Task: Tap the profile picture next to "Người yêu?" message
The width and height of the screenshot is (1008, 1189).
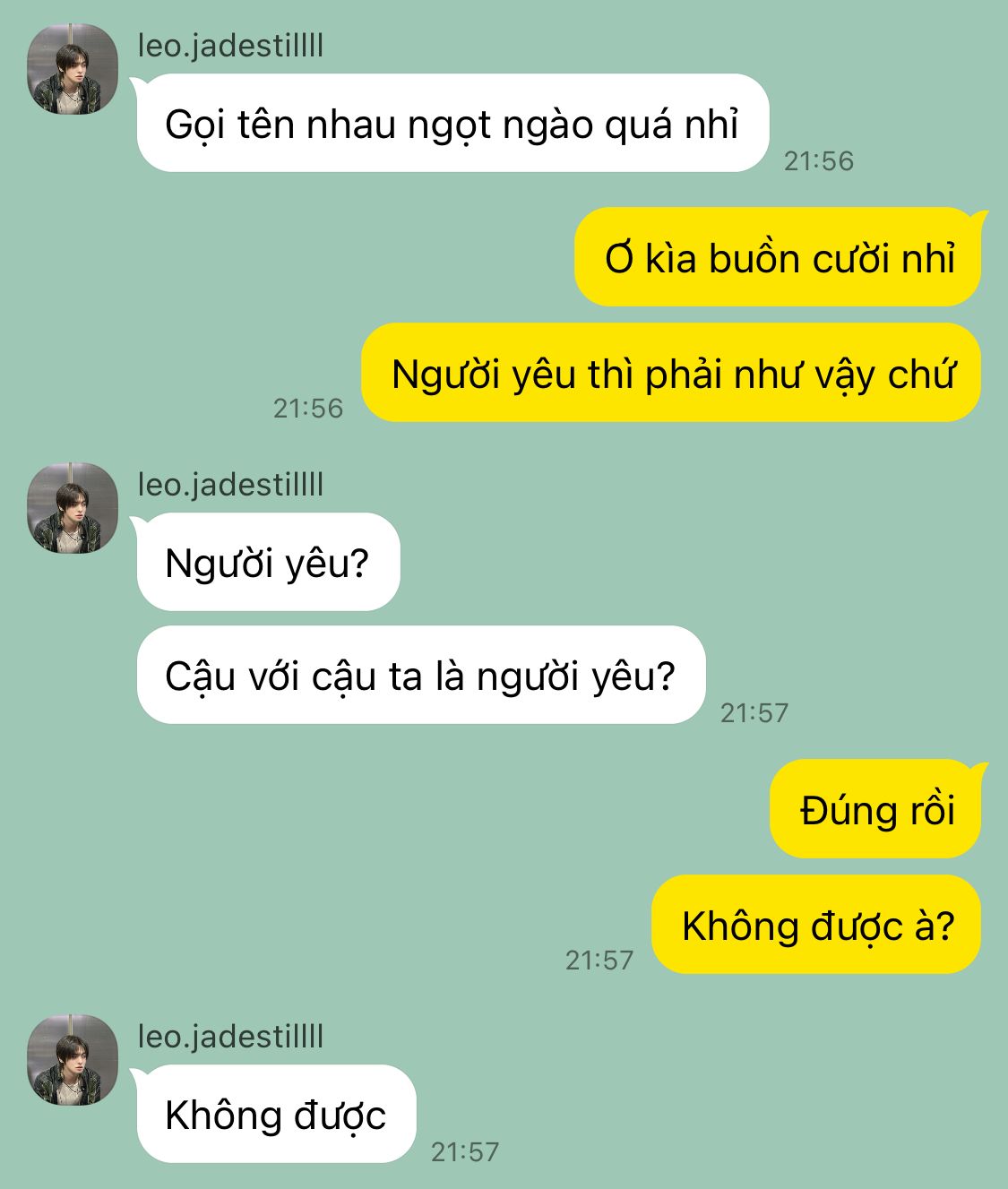Action: tap(73, 508)
